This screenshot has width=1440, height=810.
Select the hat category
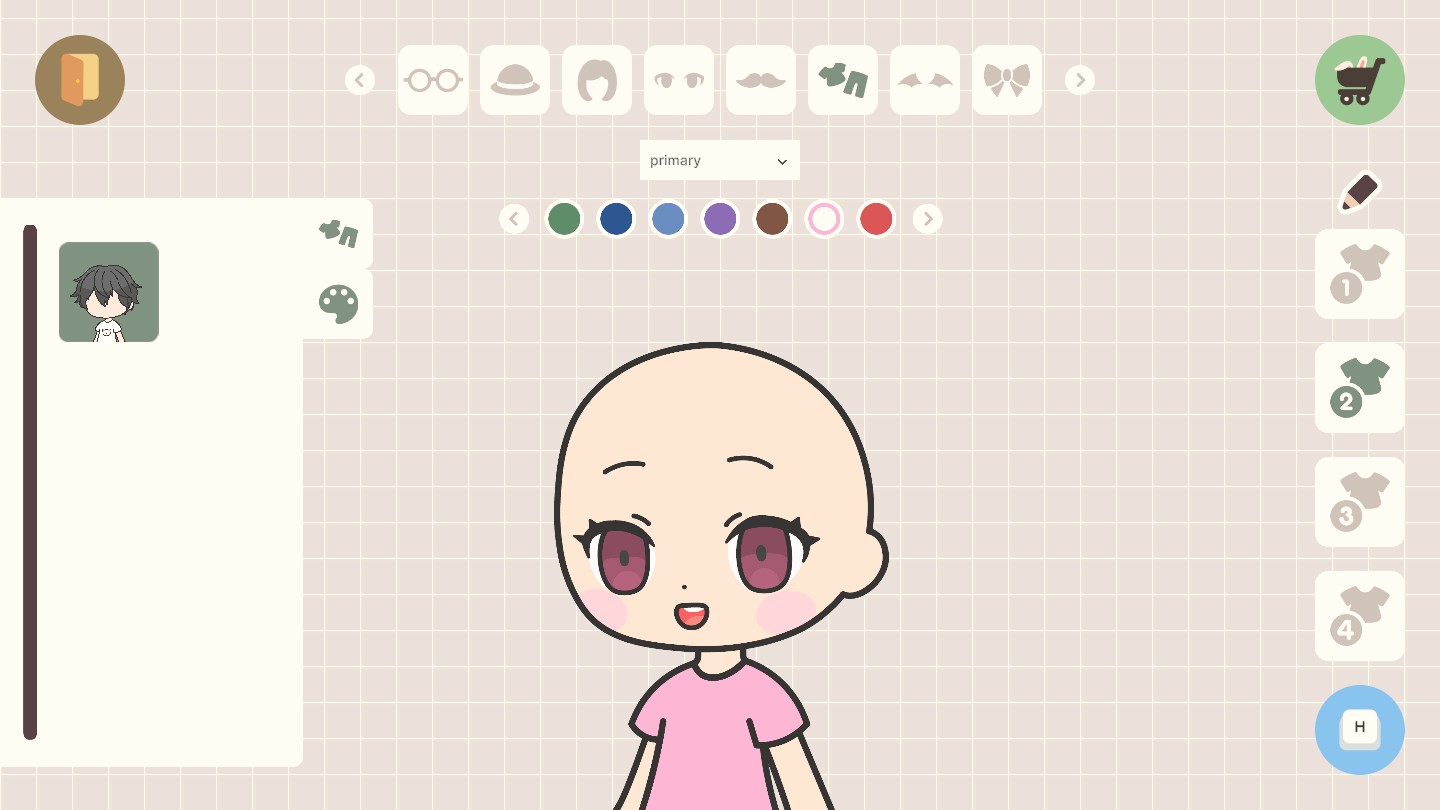pos(515,80)
